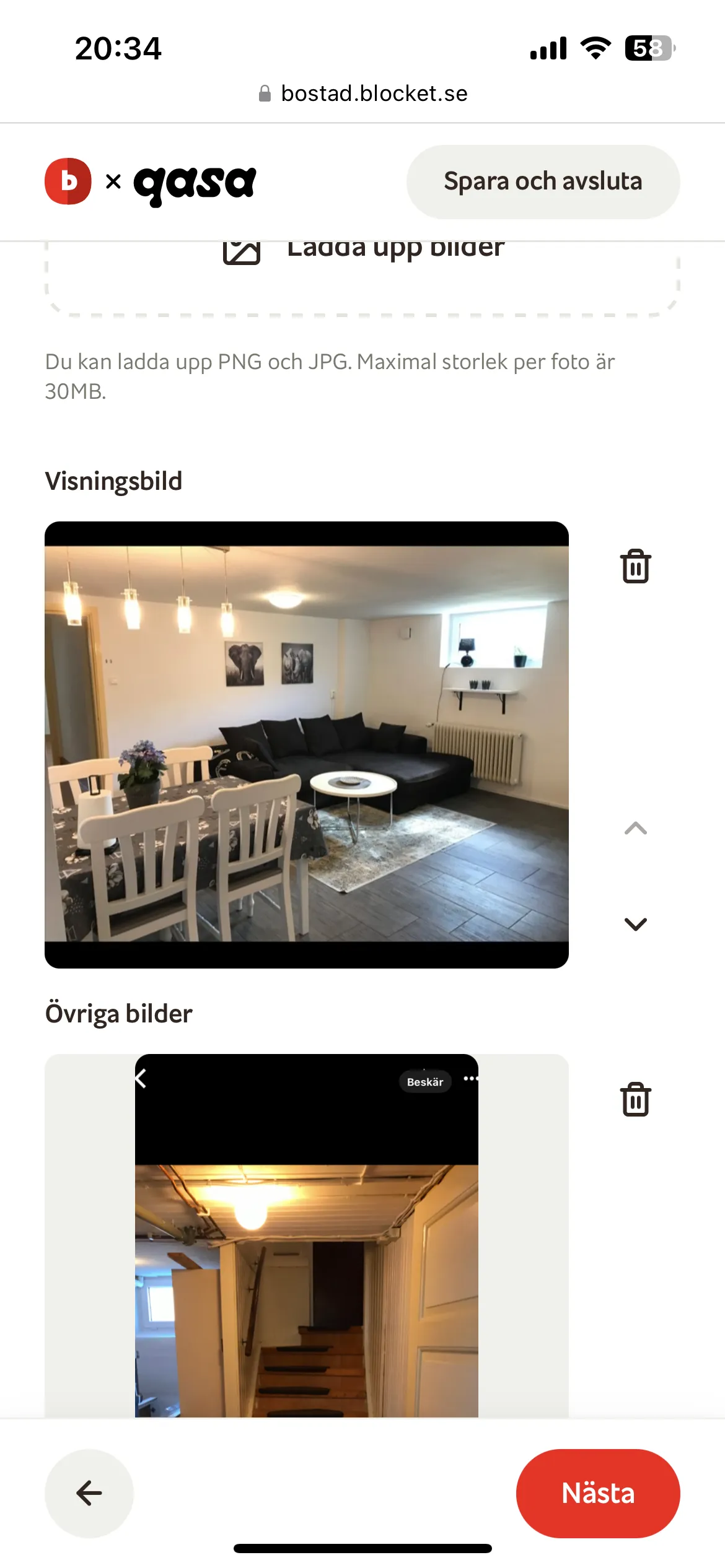Move the main photo down with the down chevron
This screenshot has width=725, height=1568.
635,925
